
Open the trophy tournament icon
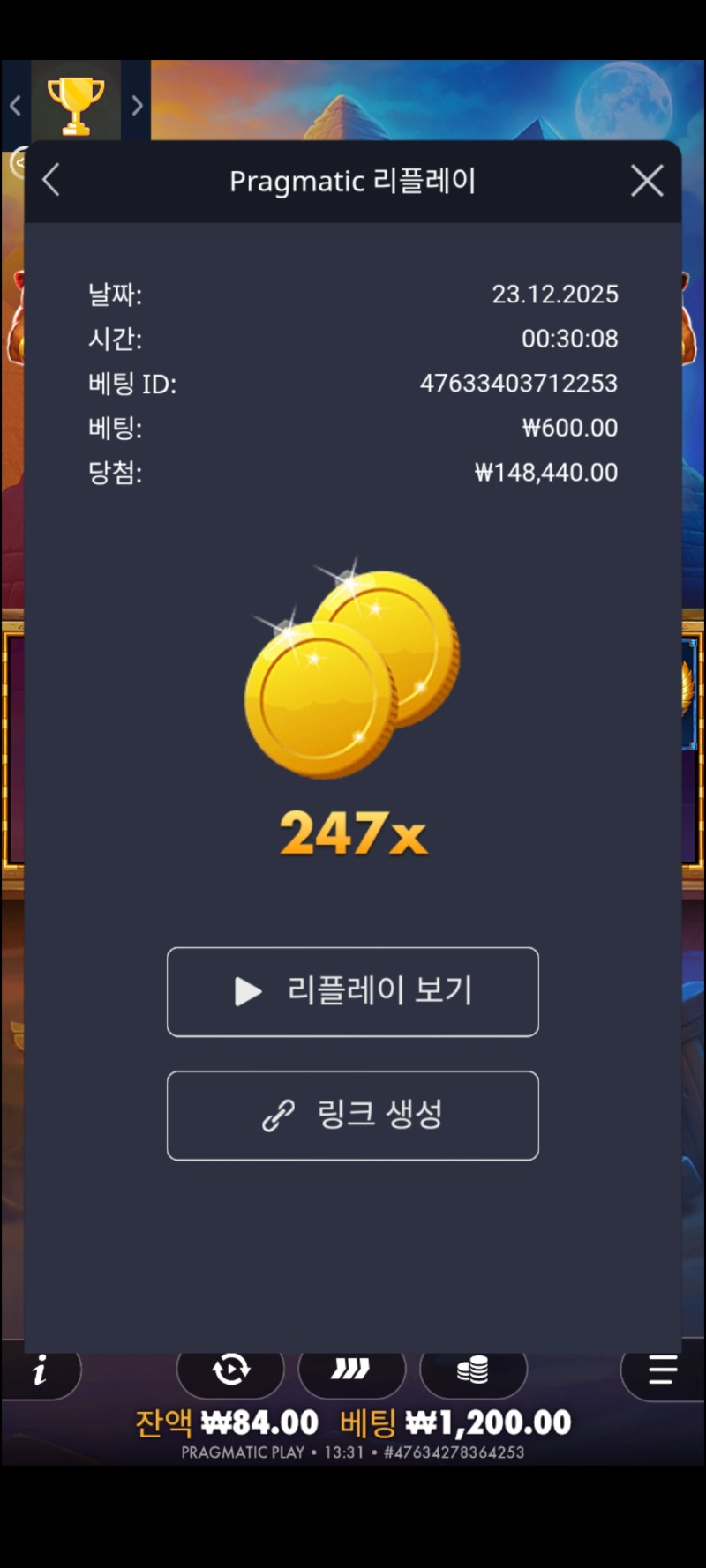click(76, 104)
